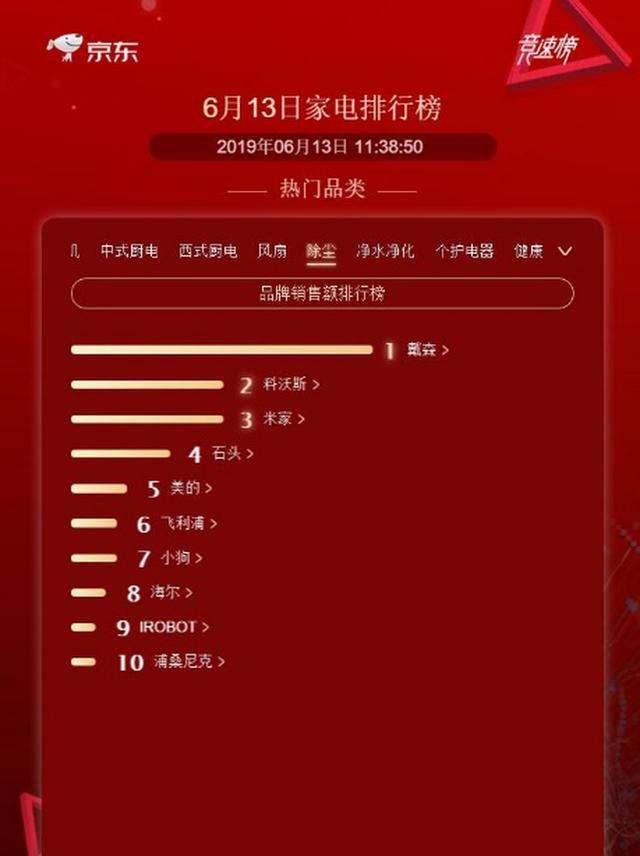View rank 8 brand 海尔

click(171, 592)
